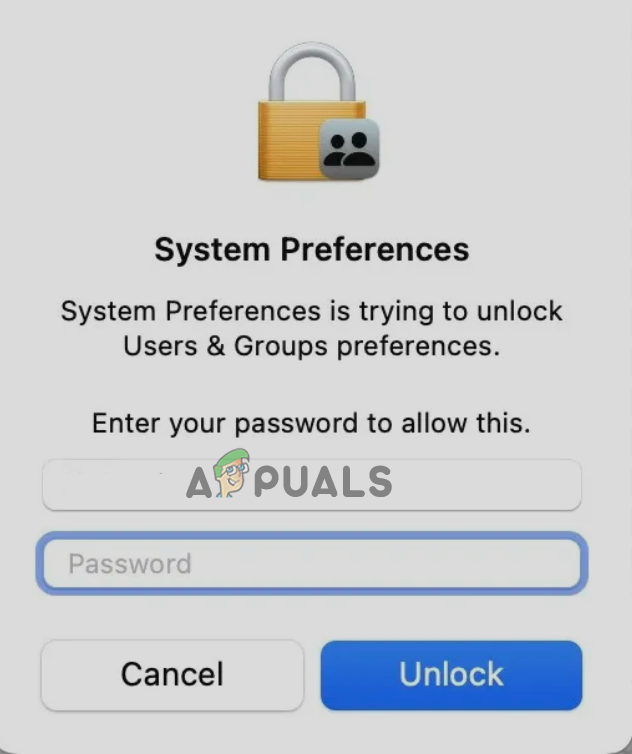This screenshot has height=754, width=632.
Task: Focus the Password field
Action: [x=311, y=563]
